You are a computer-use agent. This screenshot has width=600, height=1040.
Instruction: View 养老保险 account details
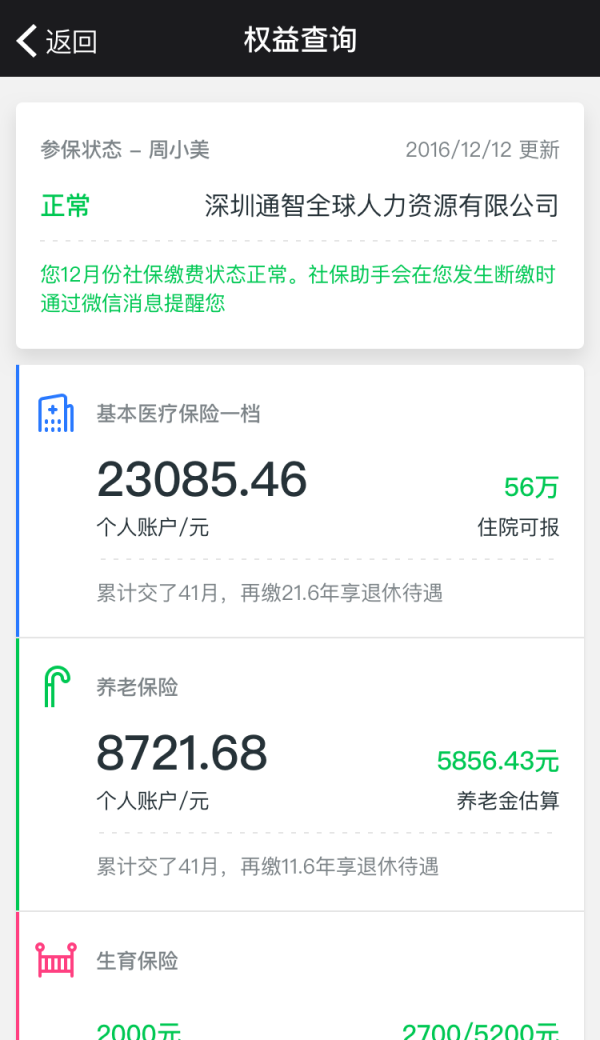click(300, 773)
